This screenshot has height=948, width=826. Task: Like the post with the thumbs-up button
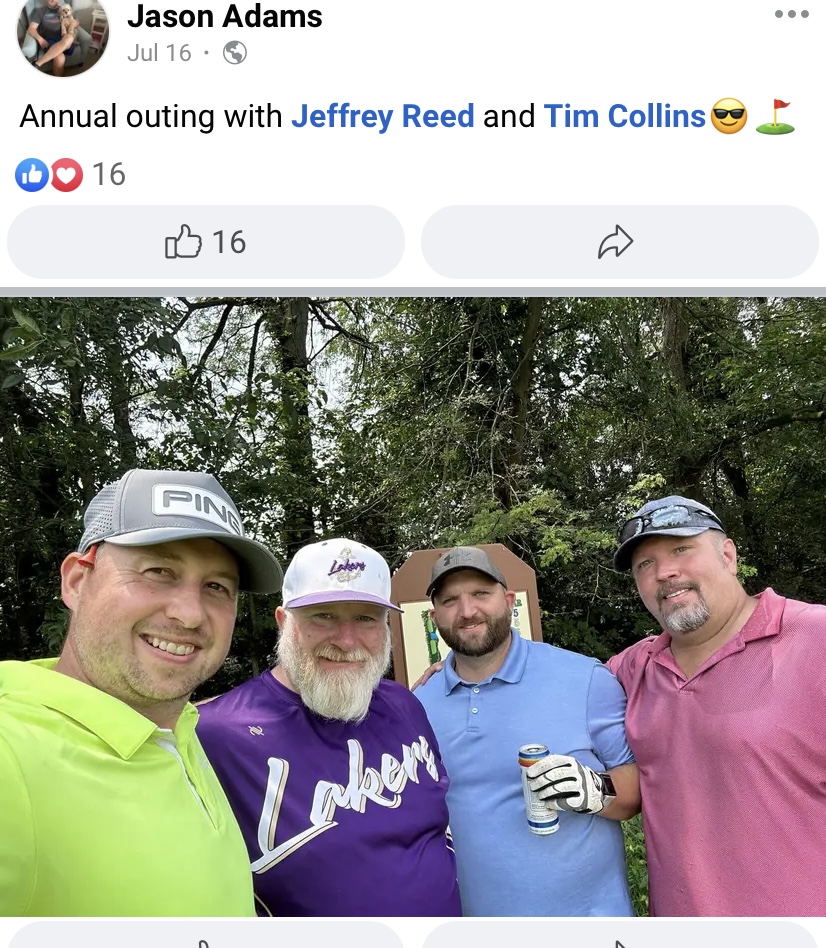click(x=205, y=242)
